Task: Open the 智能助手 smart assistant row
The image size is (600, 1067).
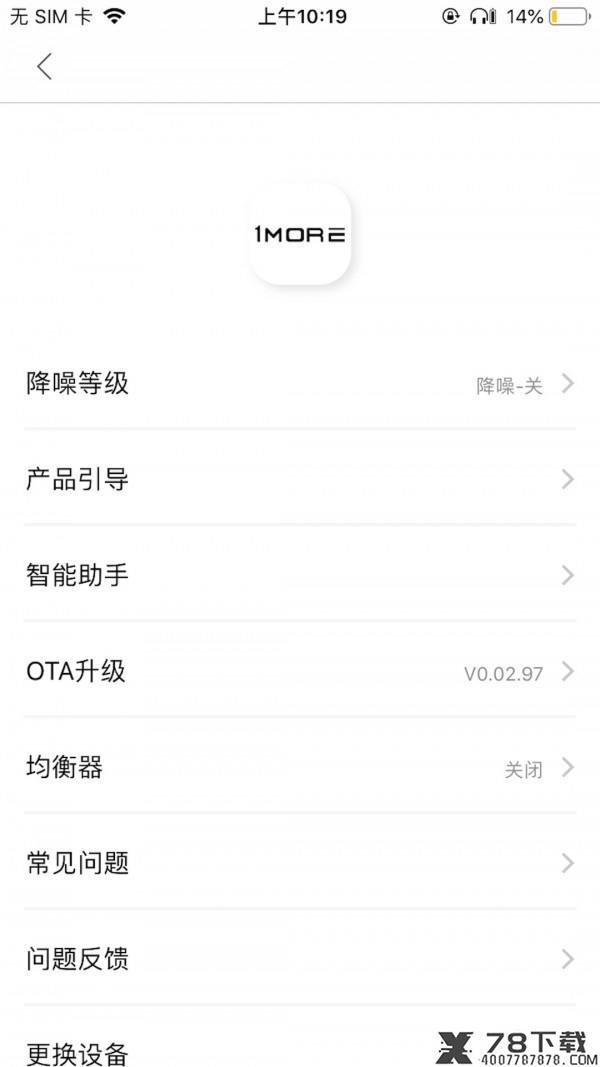Action: click(300, 576)
